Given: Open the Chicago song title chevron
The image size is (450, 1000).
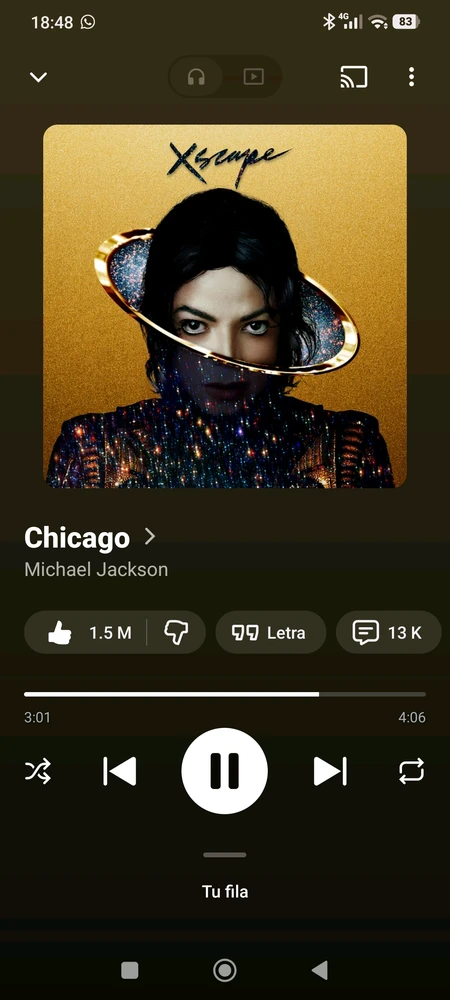Looking at the screenshot, I should (150, 537).
